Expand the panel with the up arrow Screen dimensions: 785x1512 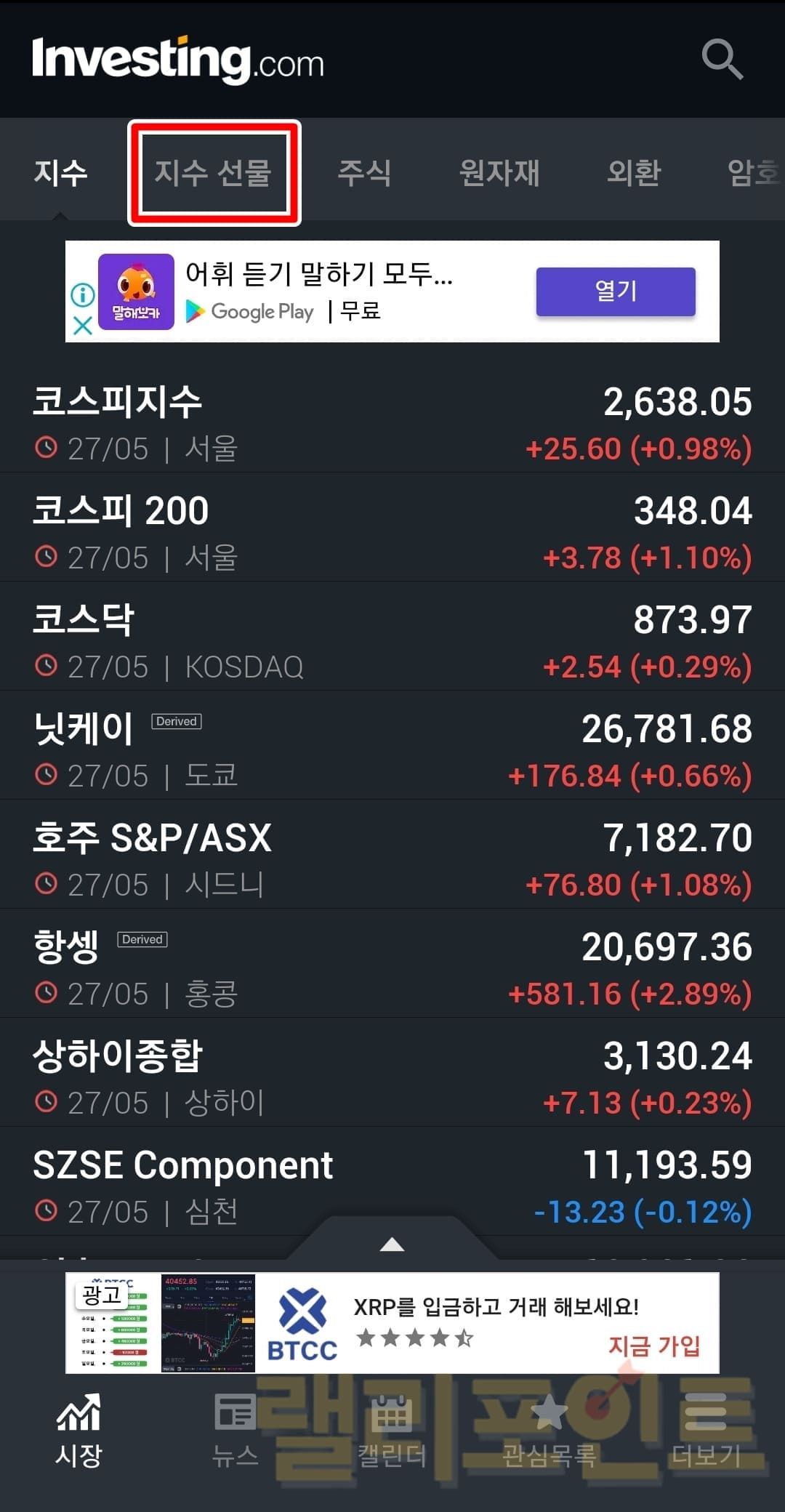(392, 1244)
